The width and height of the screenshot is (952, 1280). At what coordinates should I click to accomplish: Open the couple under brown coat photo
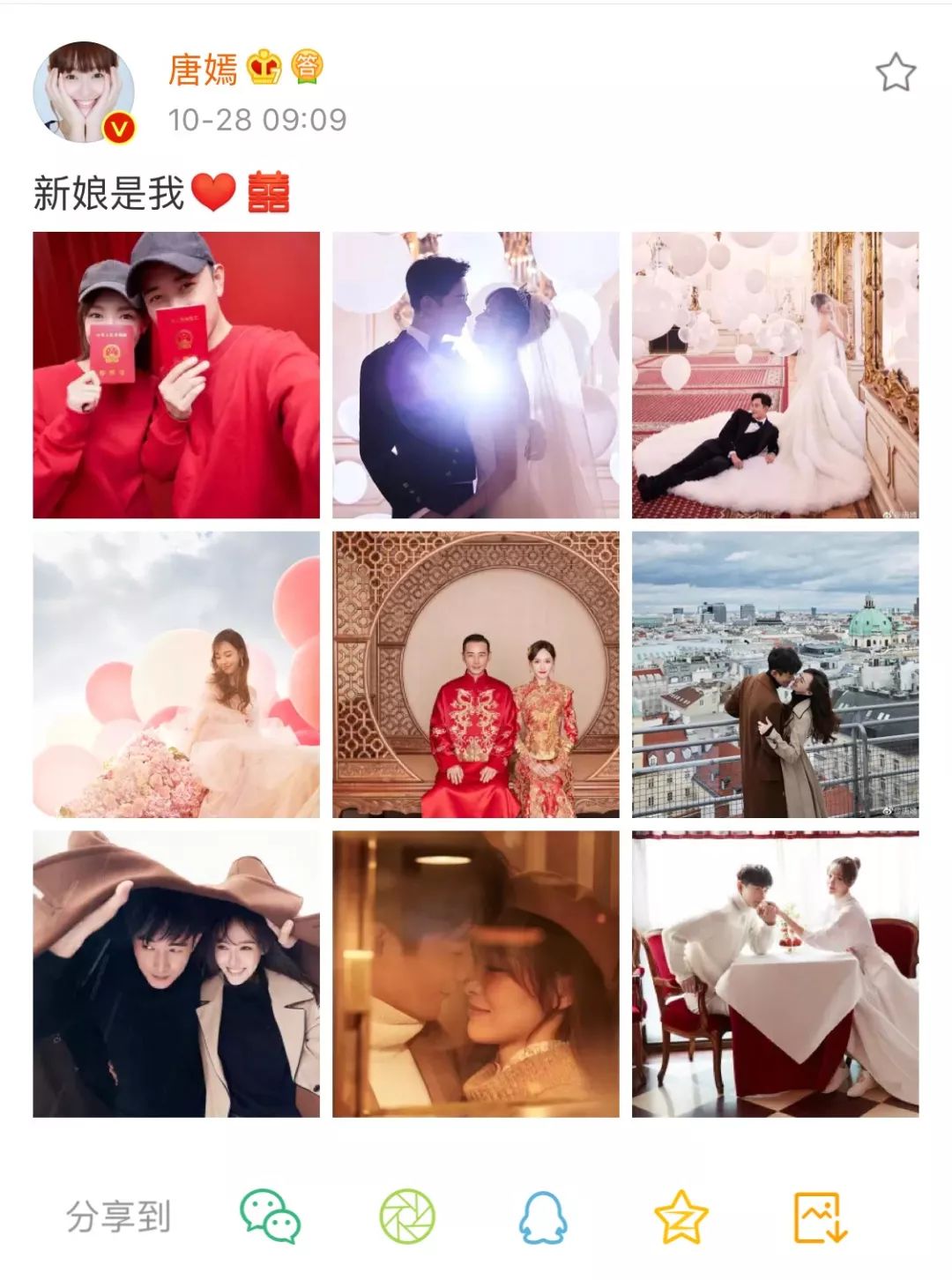[176, 974]
